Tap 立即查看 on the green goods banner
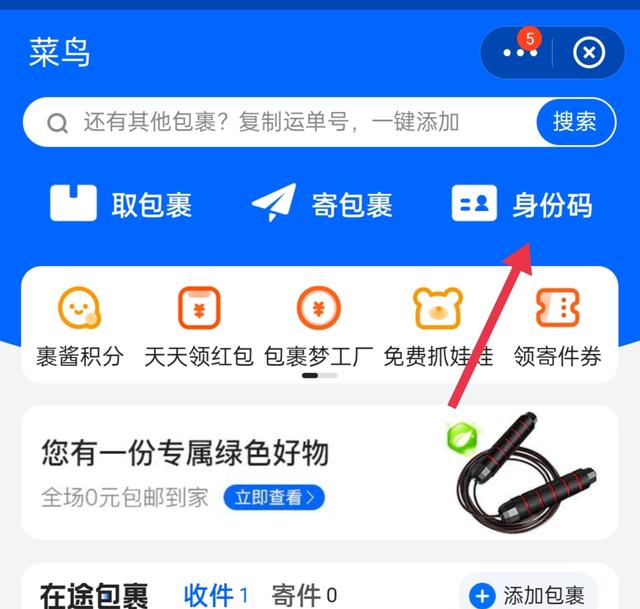Viewport: 640px width, 609px height. [x=274, y=497]
